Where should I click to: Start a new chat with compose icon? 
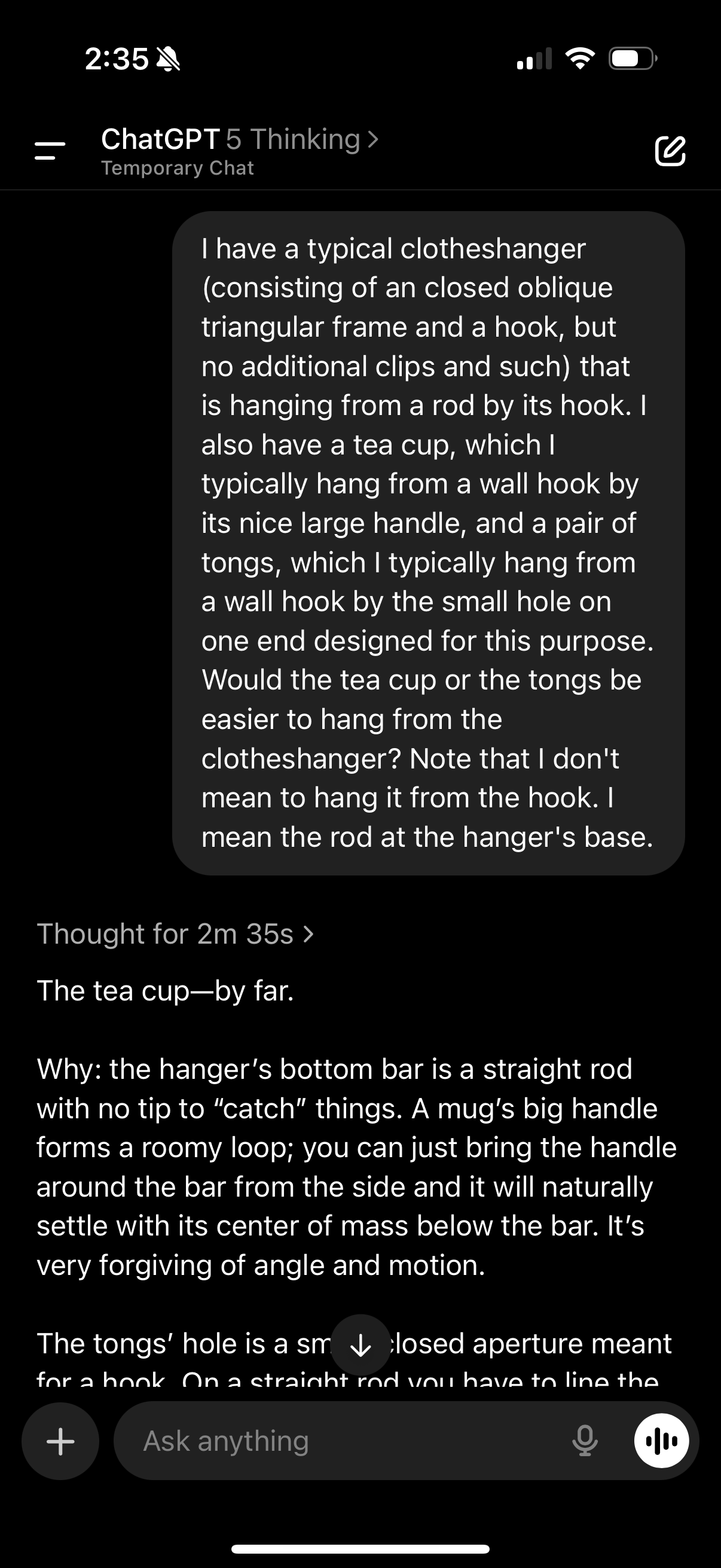tap(670, 151)
